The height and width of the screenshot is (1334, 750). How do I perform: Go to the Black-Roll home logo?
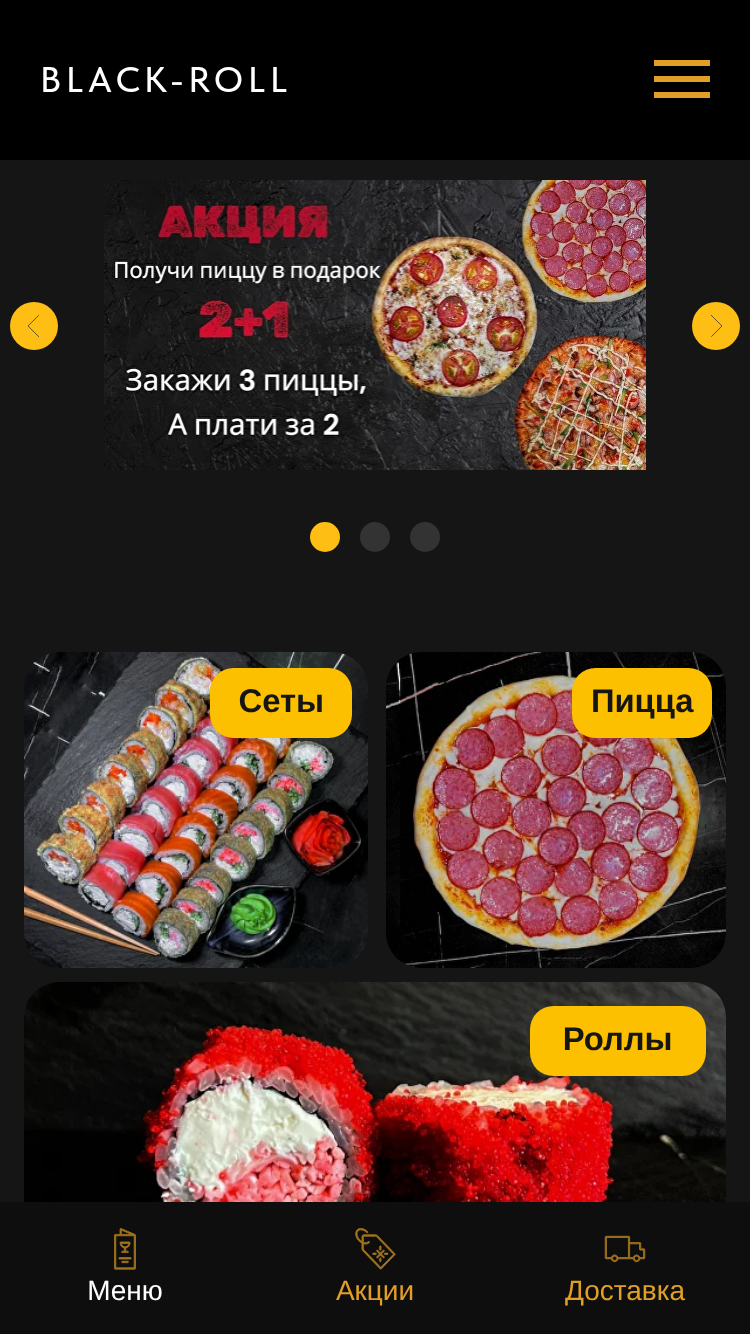[165, 80]
